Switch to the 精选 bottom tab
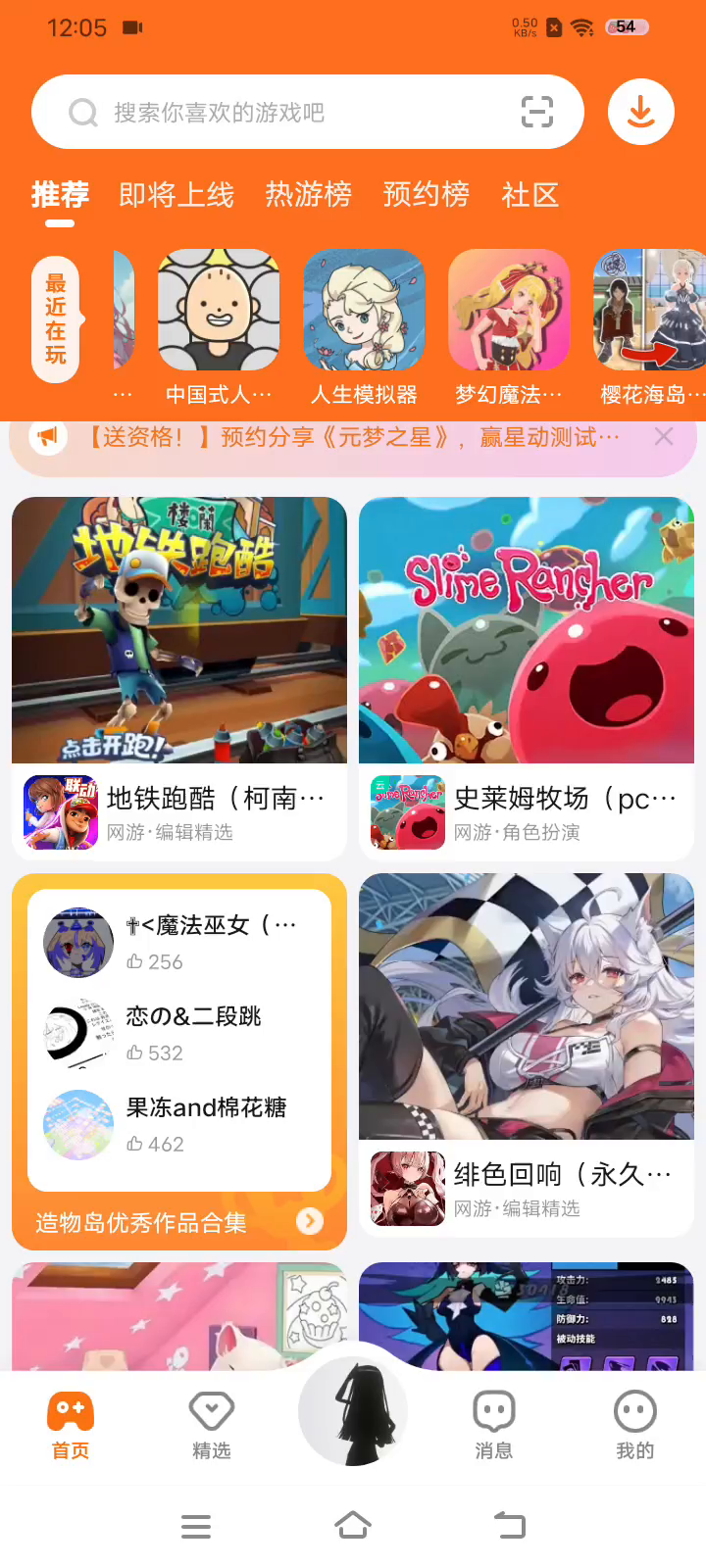 (212, 1425)
